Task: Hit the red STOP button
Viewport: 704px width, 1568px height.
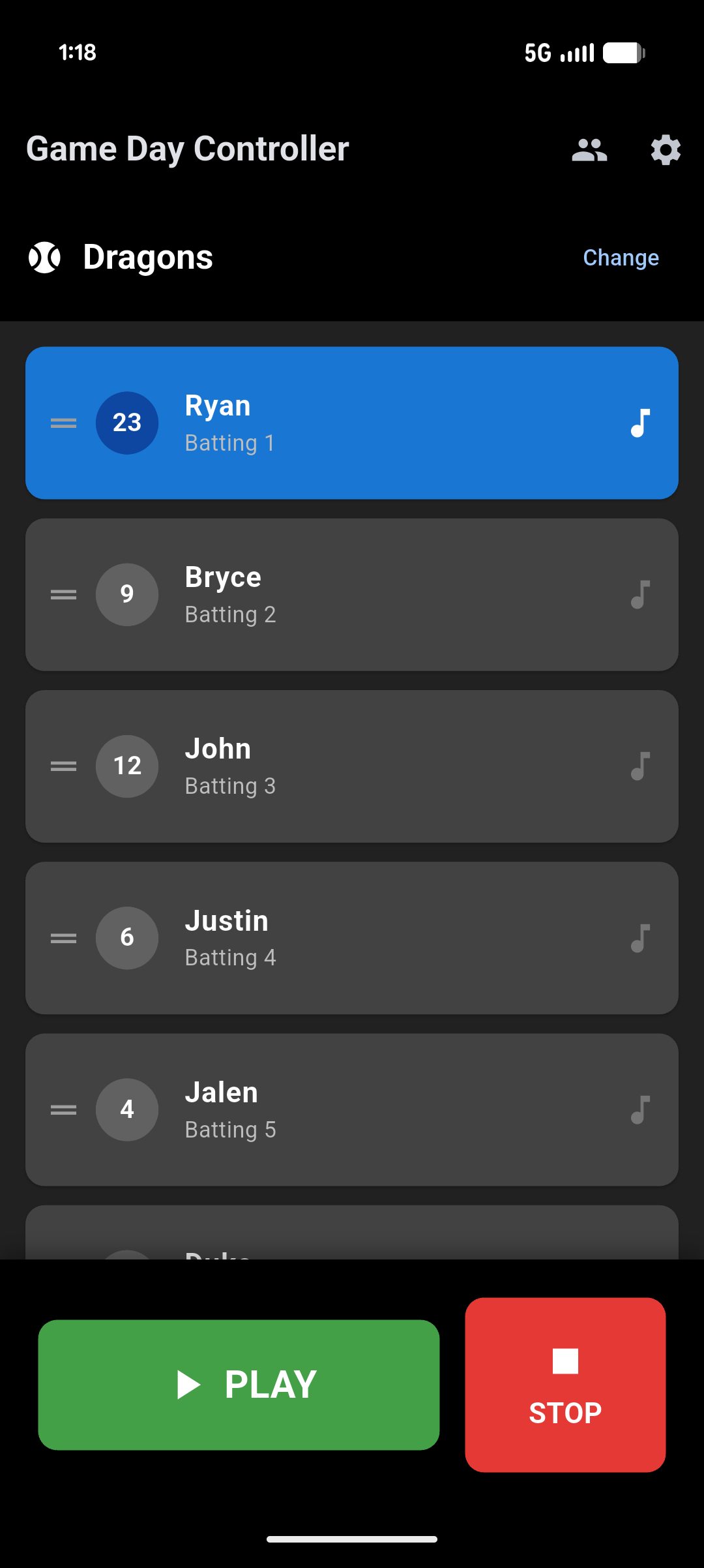Action: [565, 1384]
